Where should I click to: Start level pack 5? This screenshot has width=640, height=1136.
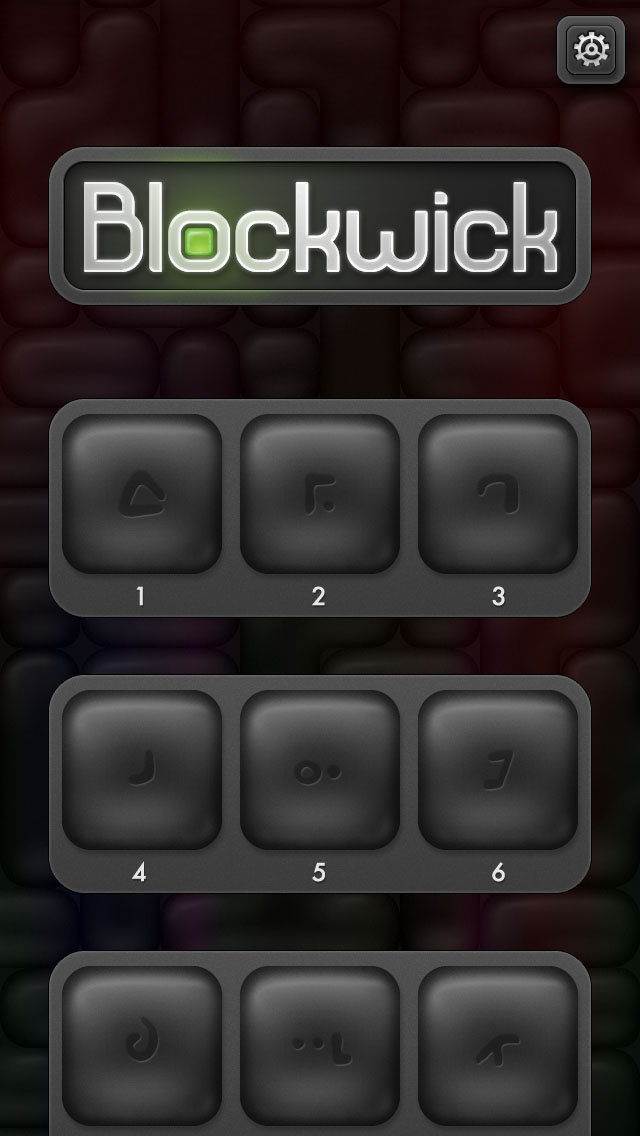pyautogui.click(x=319, y=770)
